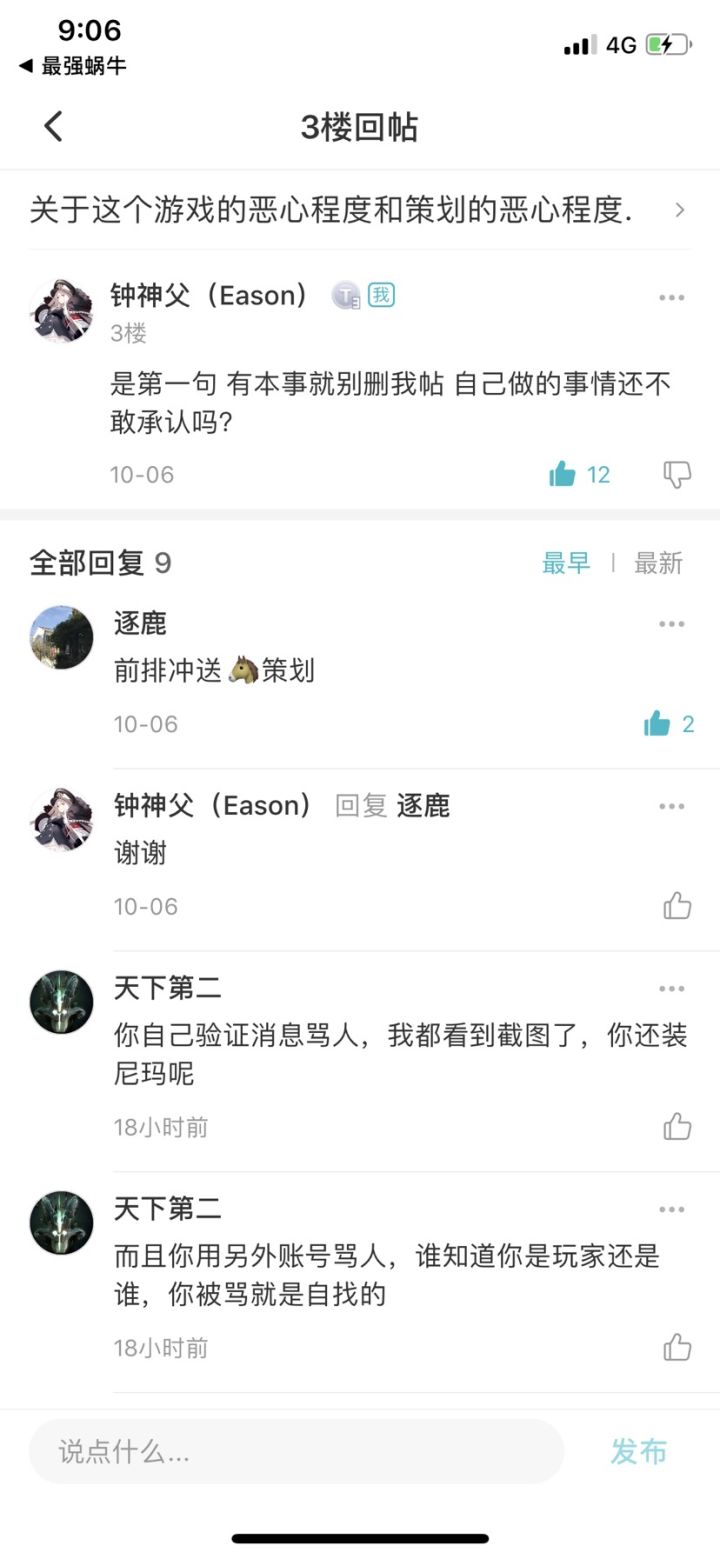Return to 最强蜗牛 app via status bar
The width and height of the screenshot is (720, 1559).
tap(73, 66)
